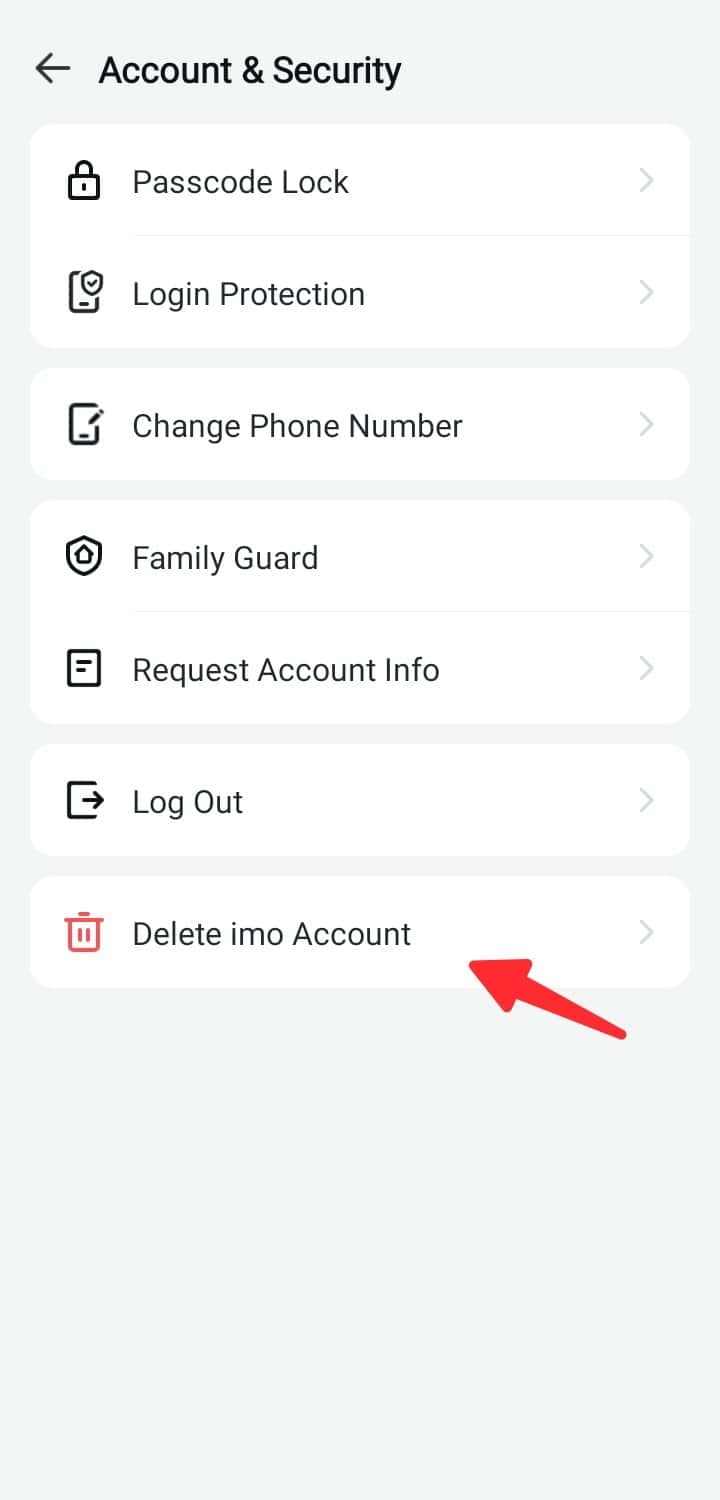Select Change Phone Number
This screenshot has width=720, height=1500.
tap(360, 425)
